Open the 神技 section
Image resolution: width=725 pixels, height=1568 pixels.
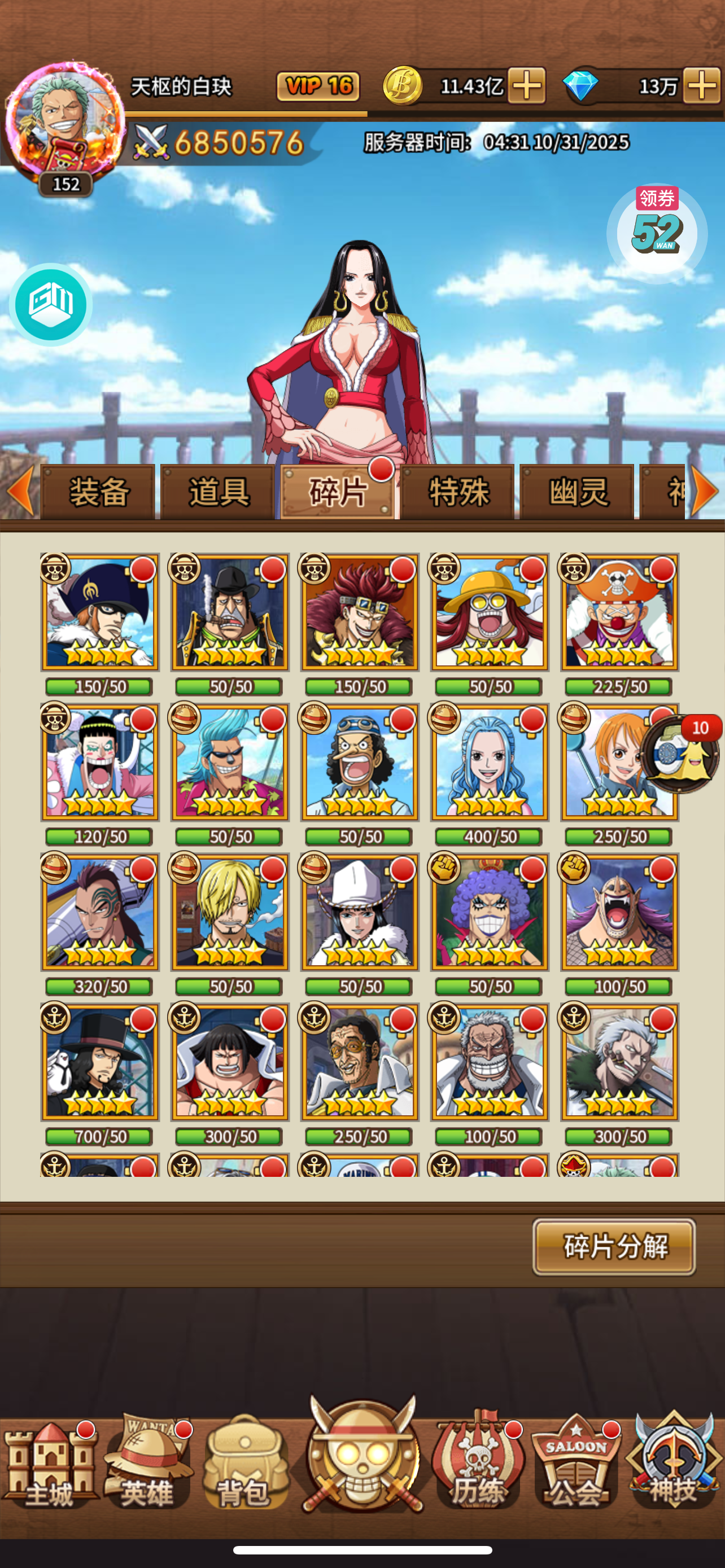click(x=672, y=1467)
